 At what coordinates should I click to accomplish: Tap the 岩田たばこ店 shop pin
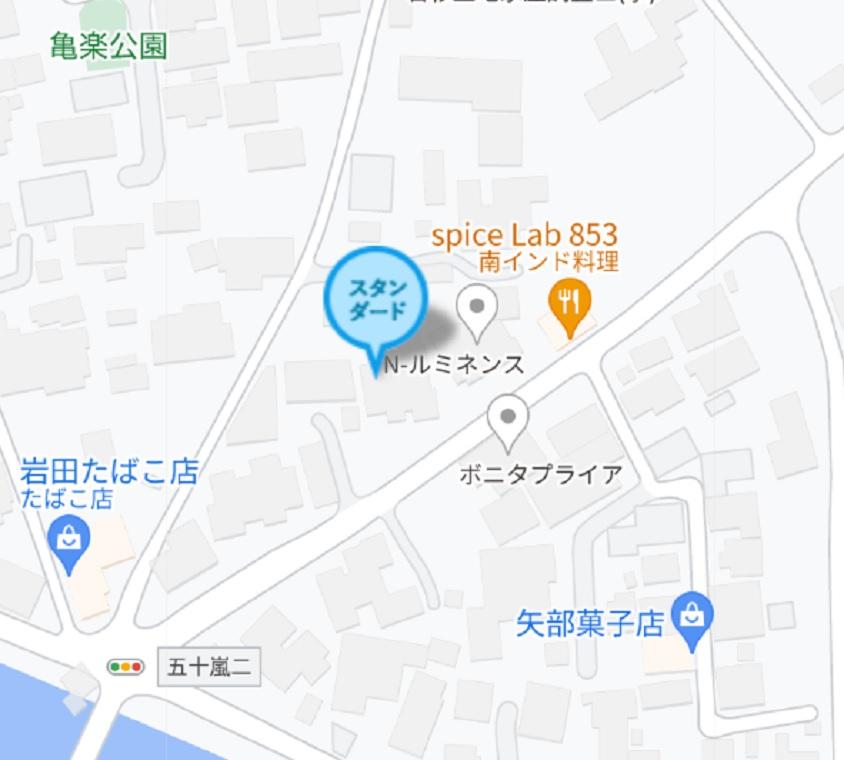(69, 541)
